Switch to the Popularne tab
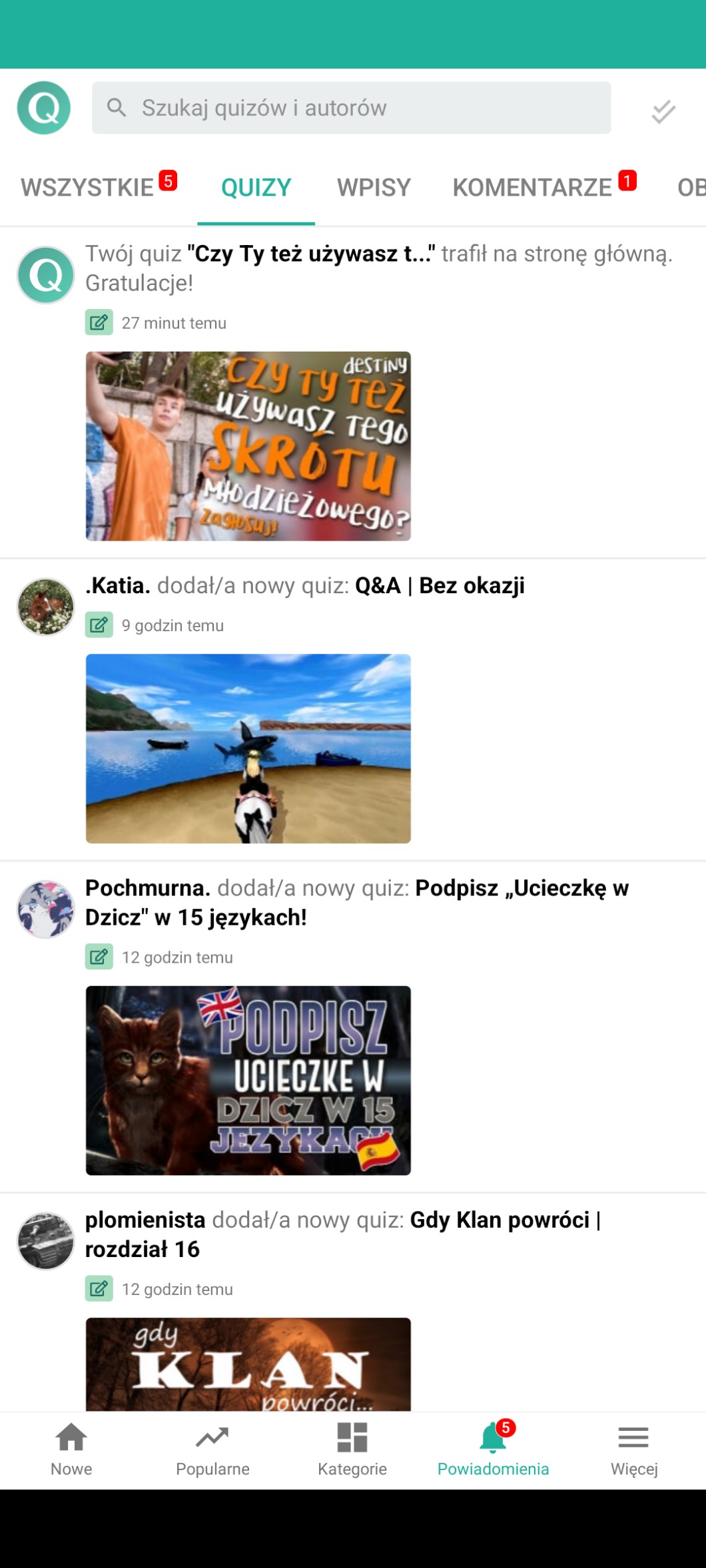 [212, 1449]
